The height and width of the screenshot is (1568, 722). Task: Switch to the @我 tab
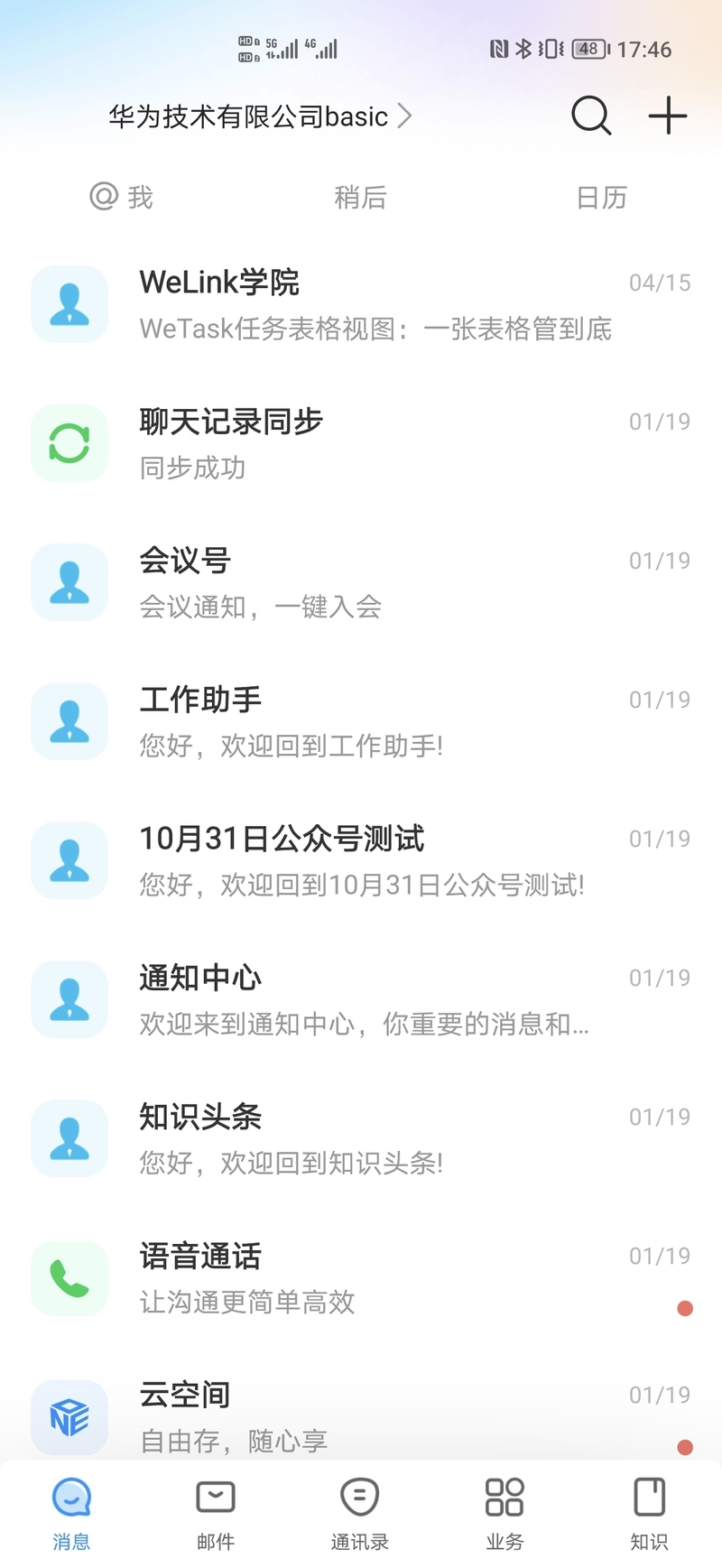pyautogui.click(x=121, y=197)
